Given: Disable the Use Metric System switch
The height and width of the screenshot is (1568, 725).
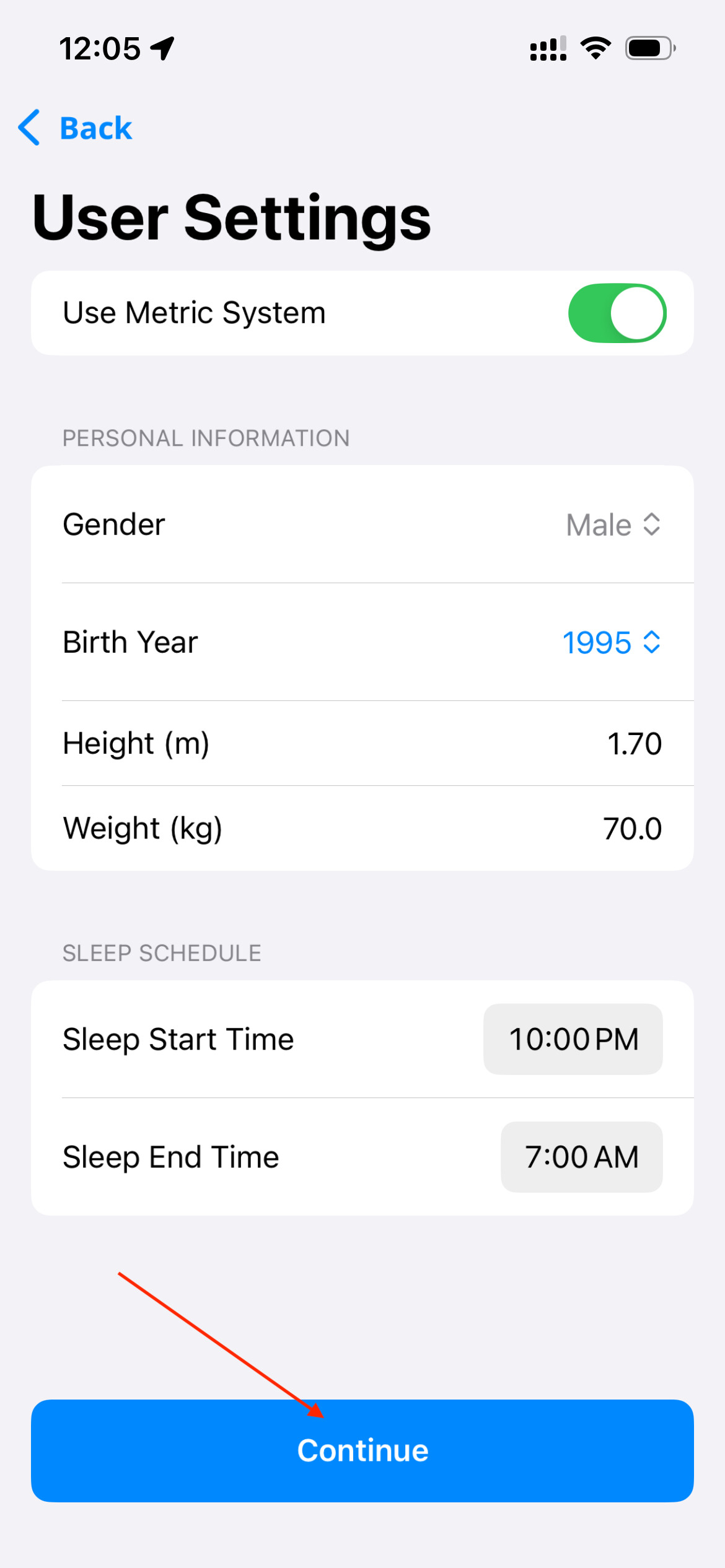Looking at the screenshot, I should [617, 313].
